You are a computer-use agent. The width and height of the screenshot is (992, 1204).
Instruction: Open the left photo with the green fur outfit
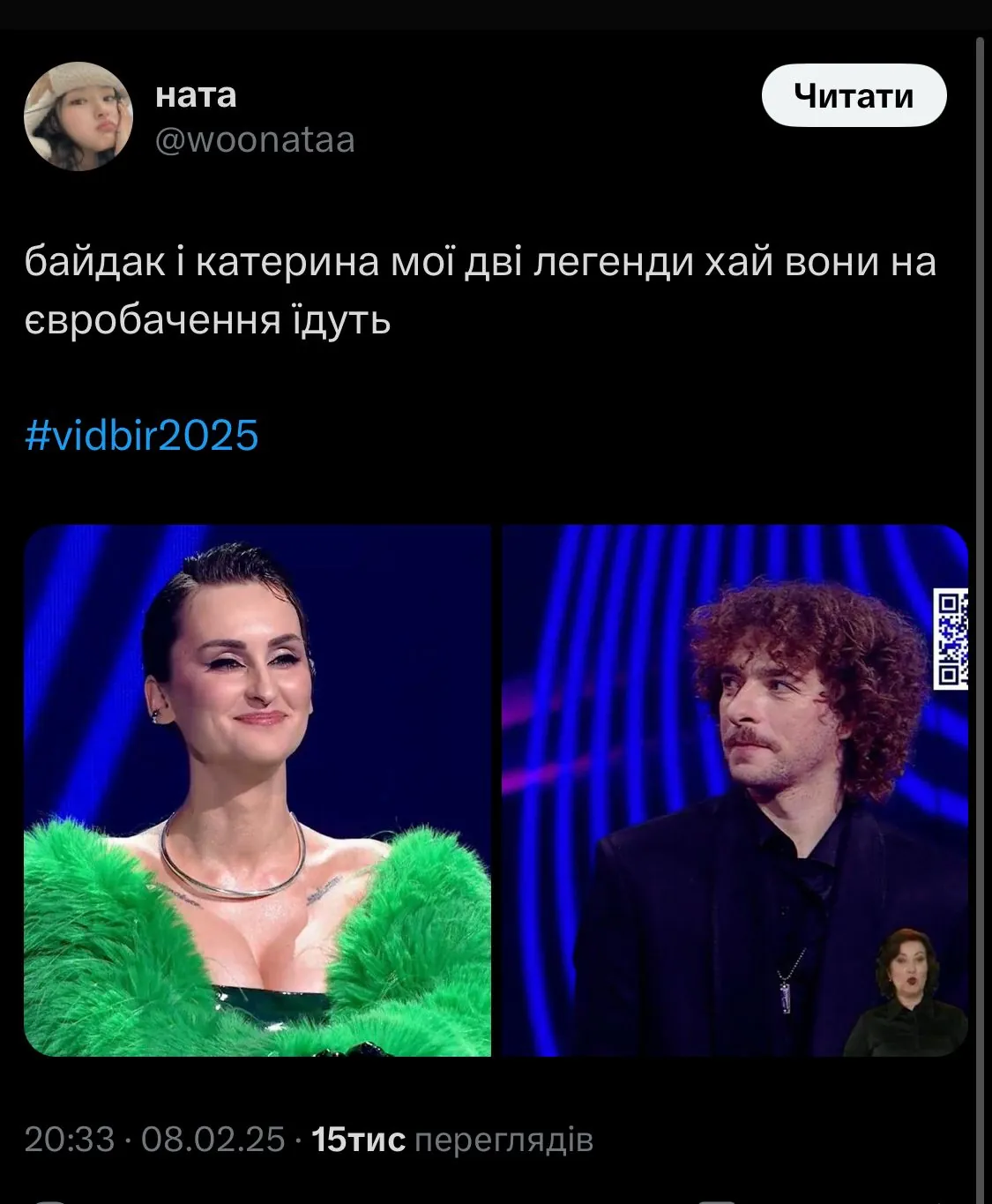[257, 790]
